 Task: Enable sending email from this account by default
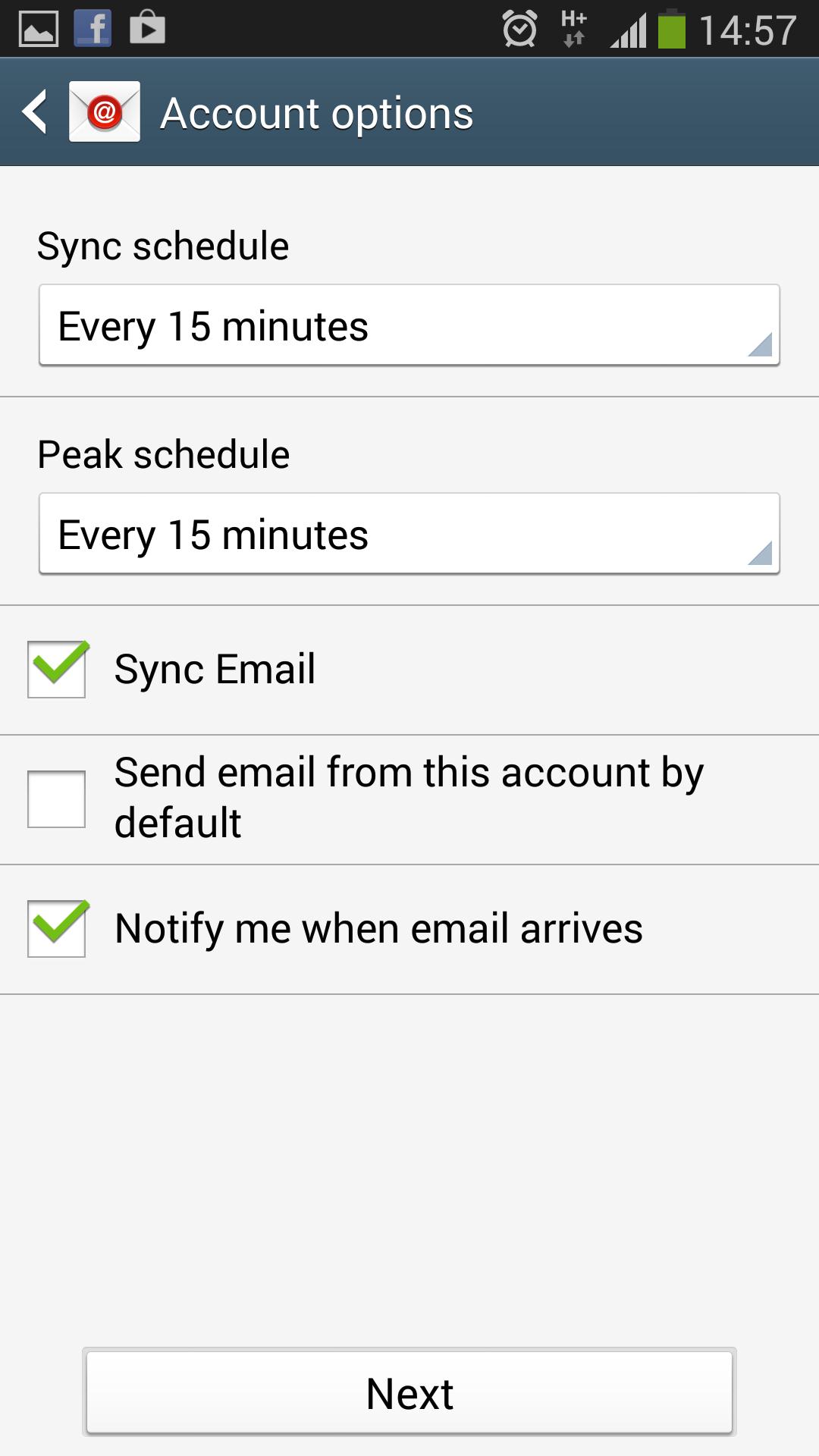coord(55,797)
